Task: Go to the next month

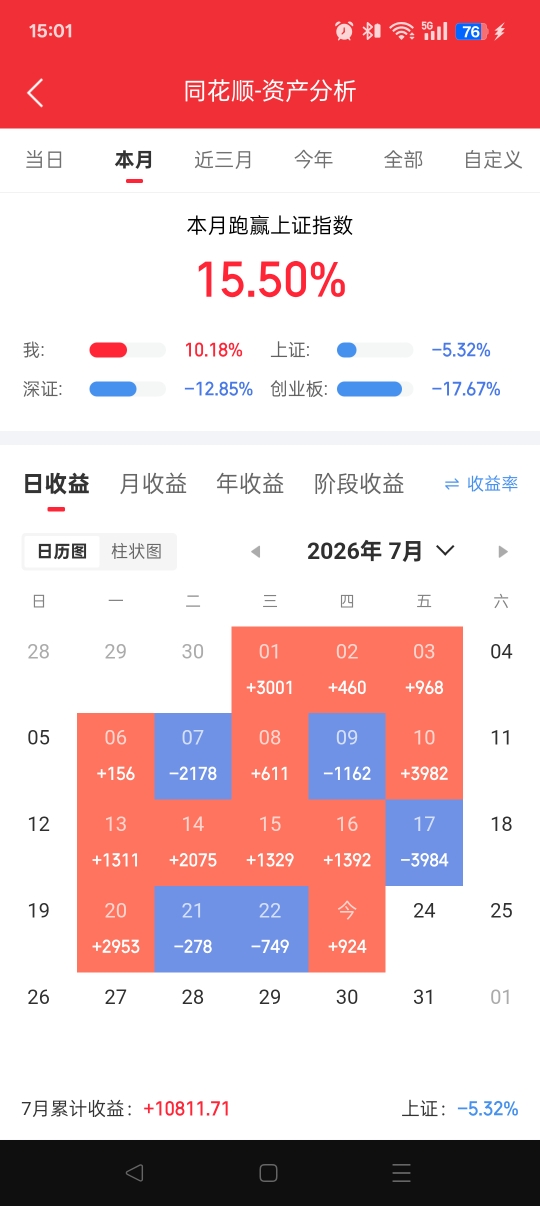Action: (503, 552)
